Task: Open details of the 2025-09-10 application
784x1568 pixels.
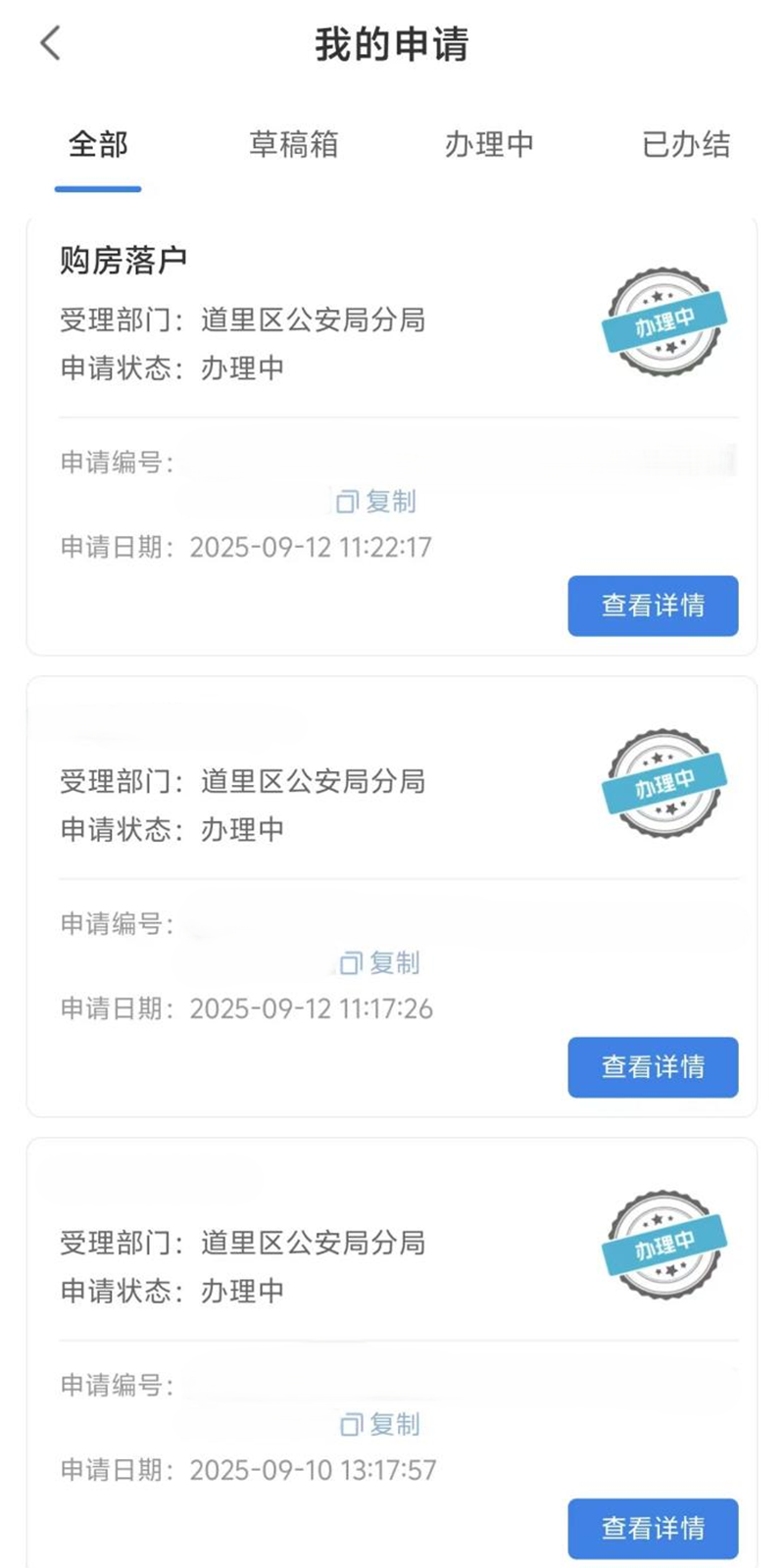Action: tap(653, 1528)
